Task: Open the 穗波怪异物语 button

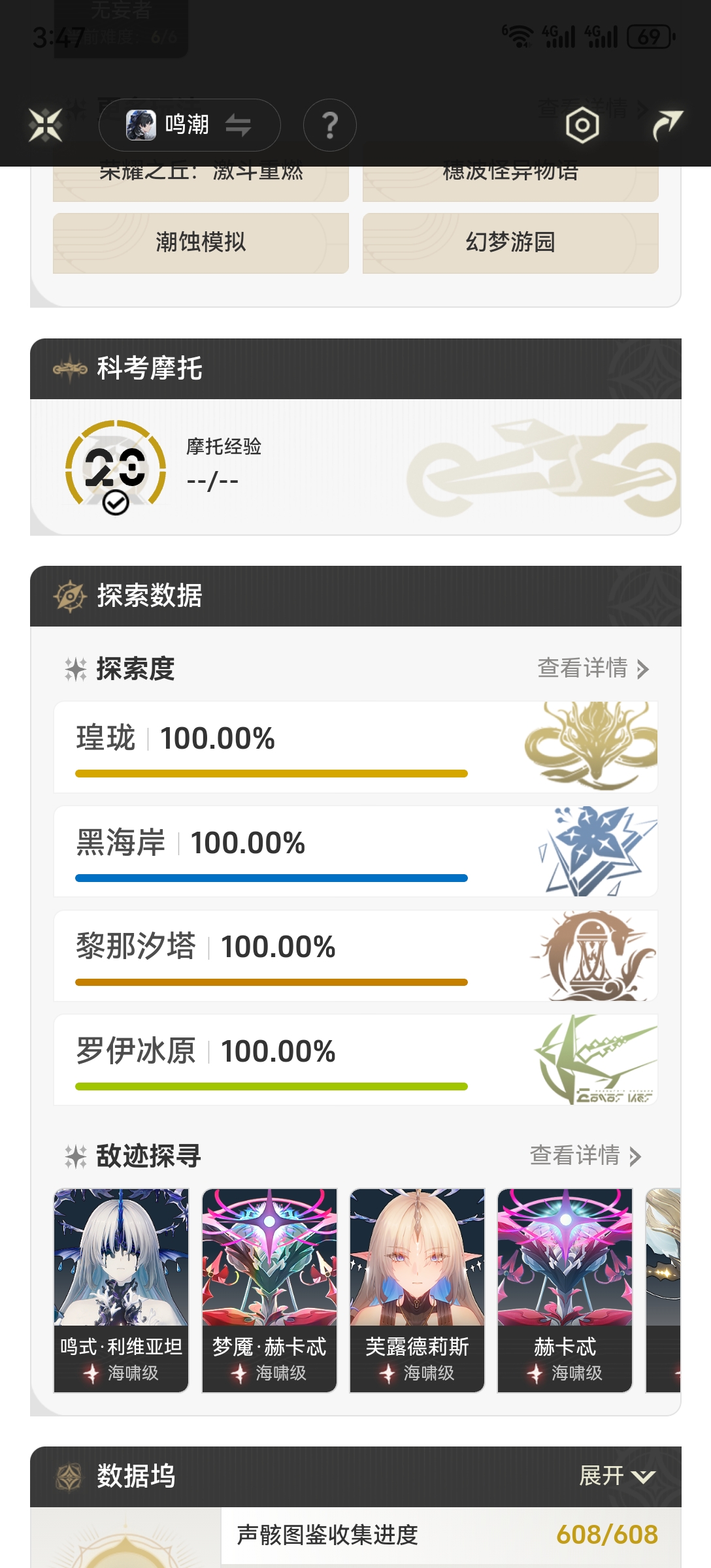Action: (510, 183)
